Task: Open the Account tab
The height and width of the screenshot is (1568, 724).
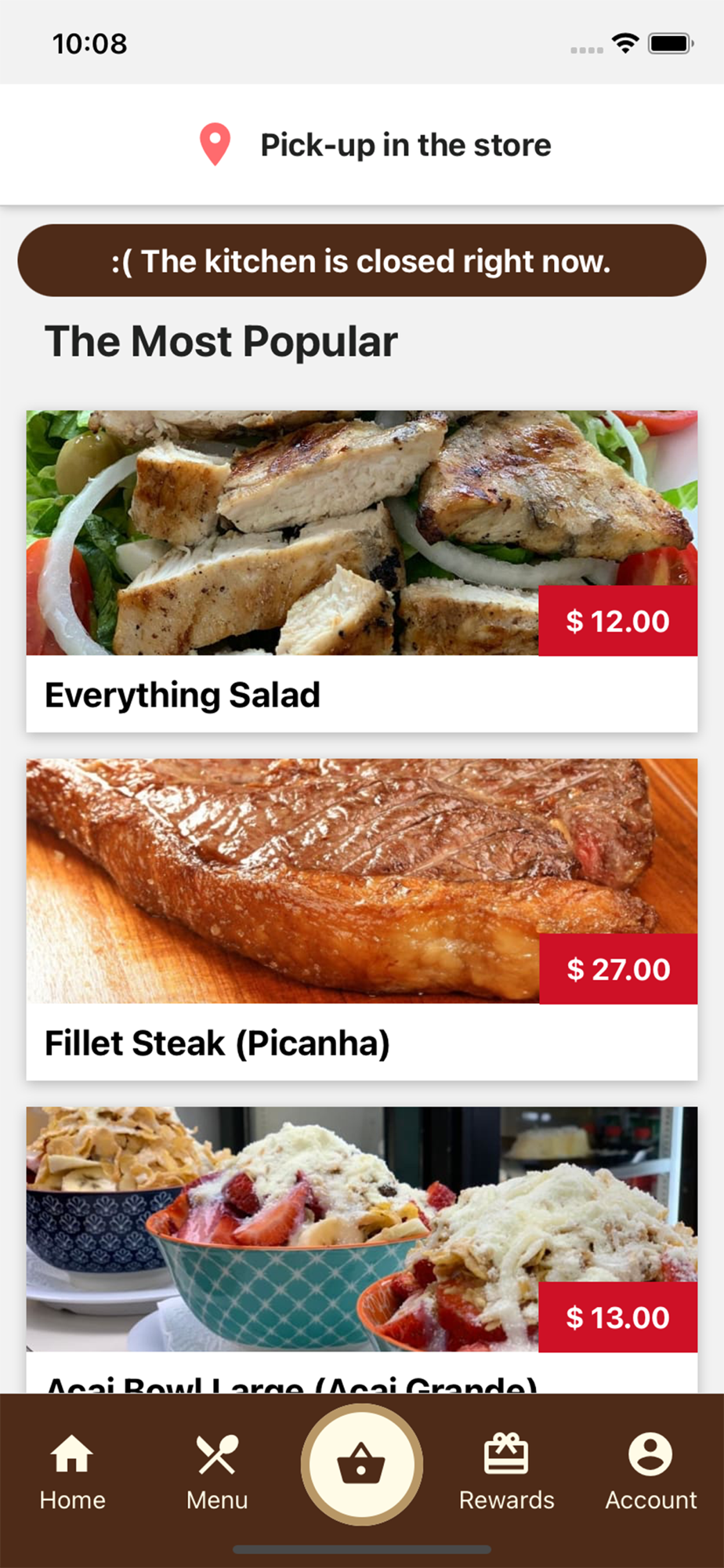Action: point(650,1472)
